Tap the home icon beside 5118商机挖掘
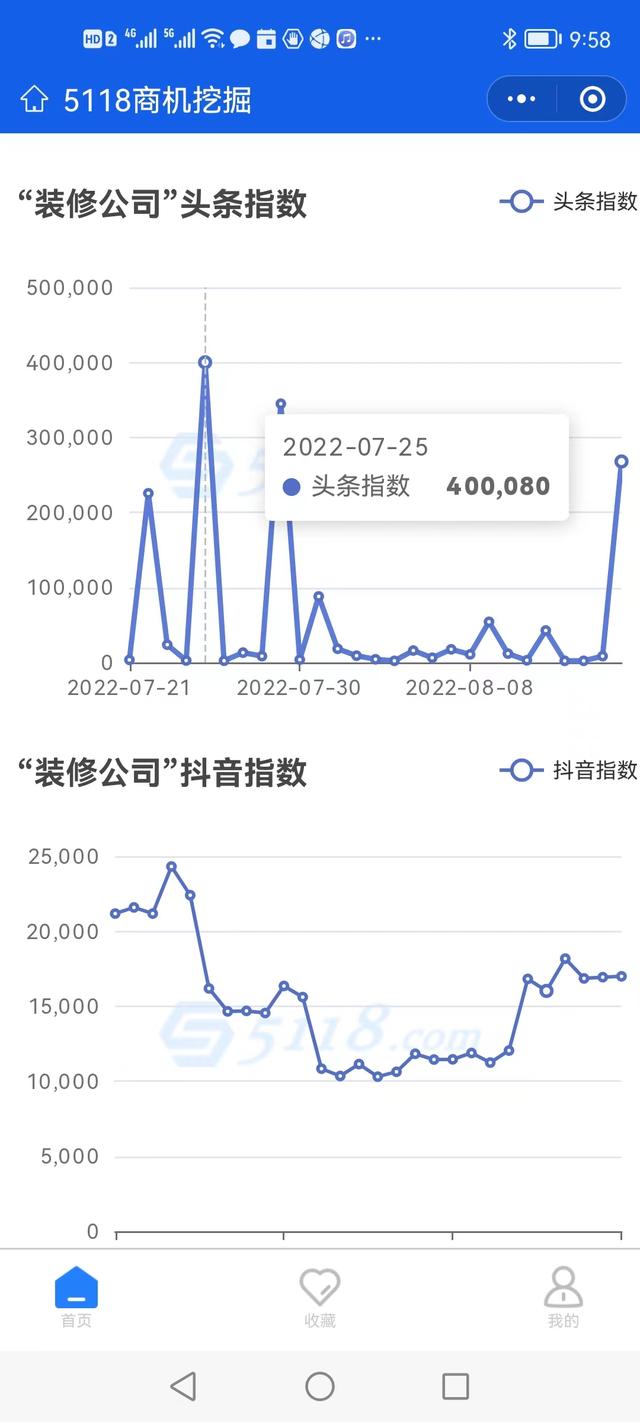 (x=34, y=100)
